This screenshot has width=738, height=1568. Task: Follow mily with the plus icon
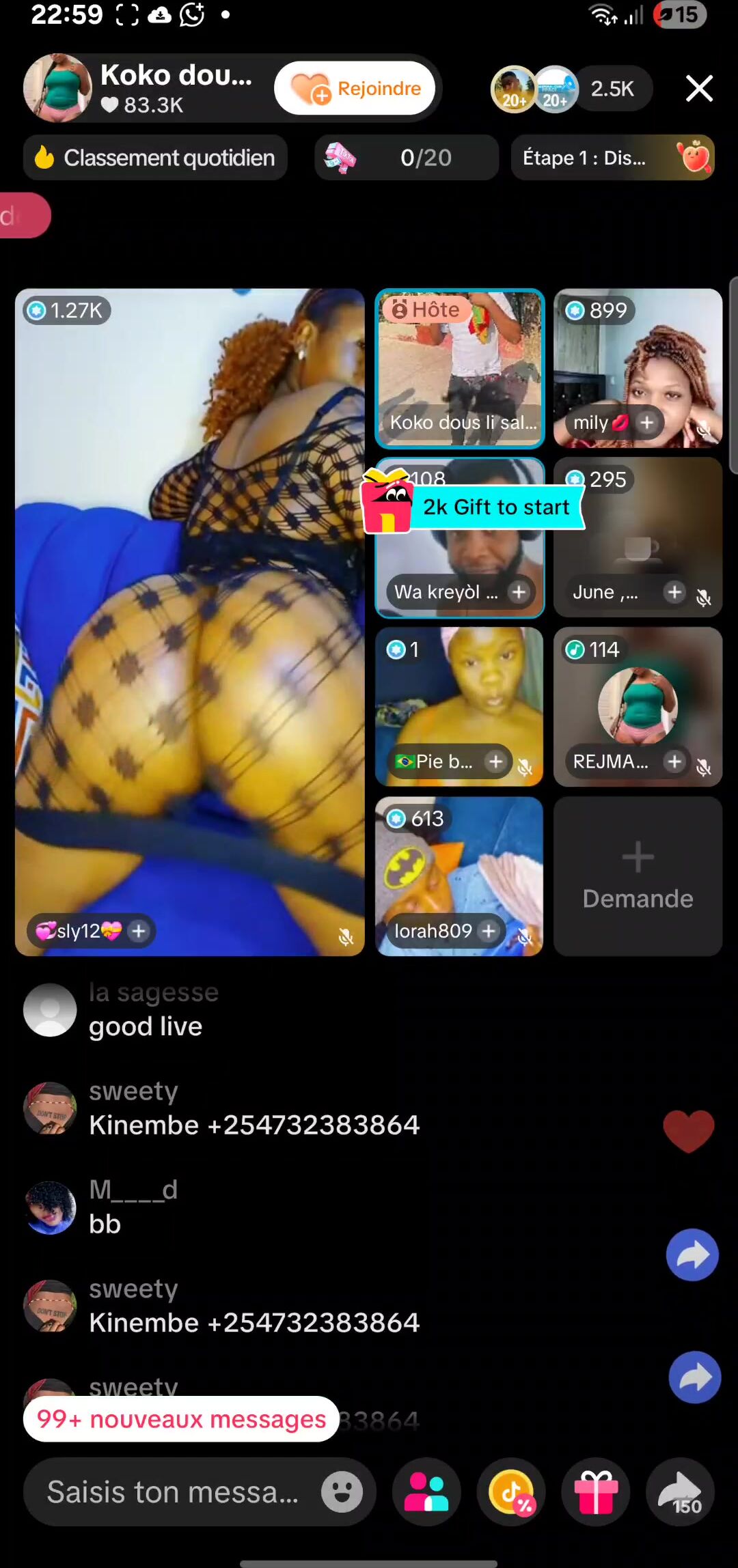[x=646, y=423]
